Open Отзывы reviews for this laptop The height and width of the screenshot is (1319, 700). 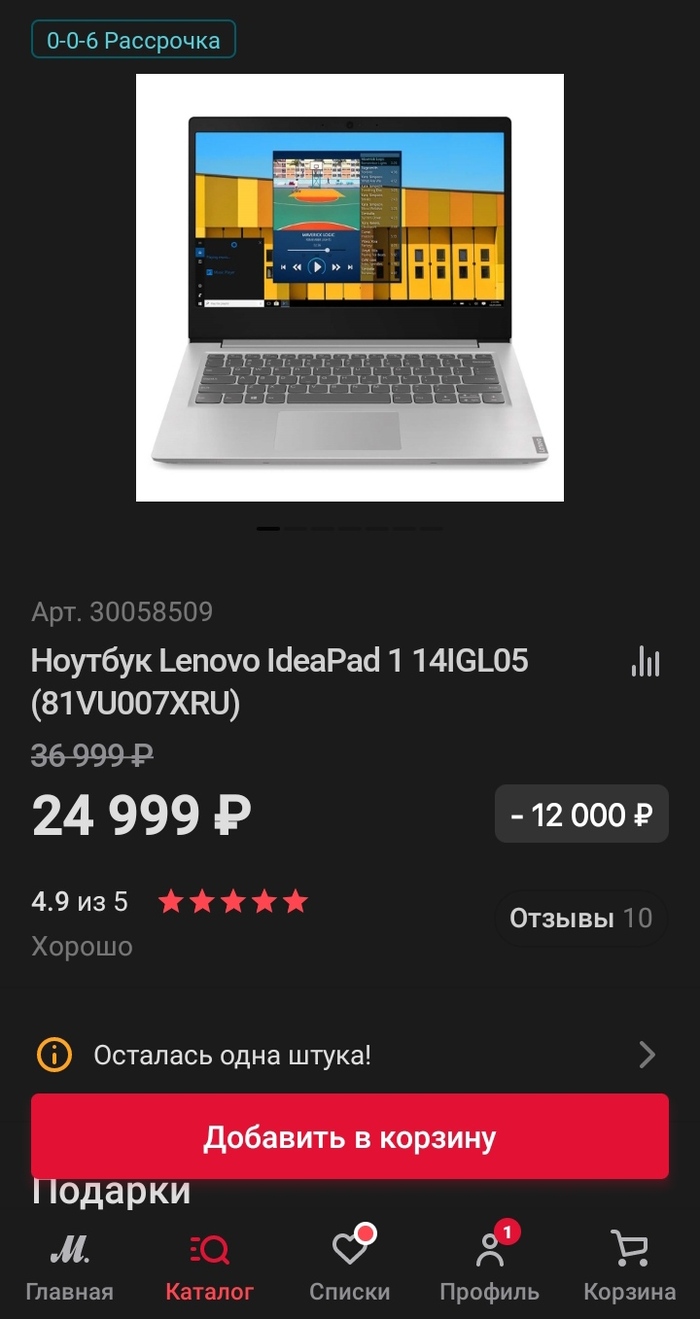[580, 918]
